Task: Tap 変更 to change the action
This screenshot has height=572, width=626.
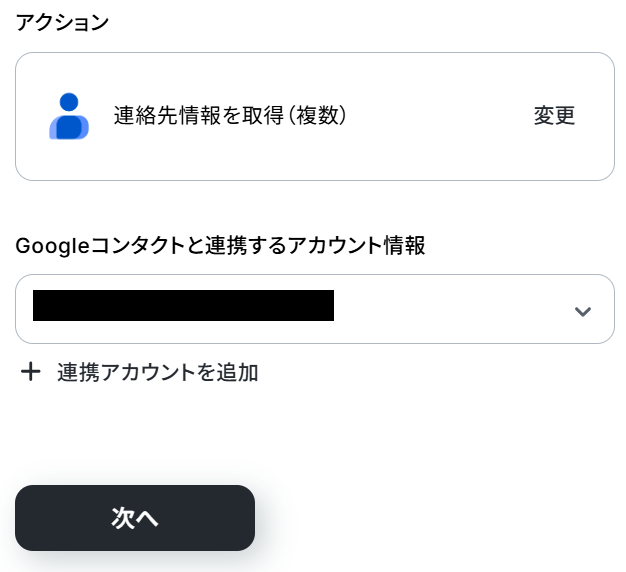Action: click(x=554, y=116)
